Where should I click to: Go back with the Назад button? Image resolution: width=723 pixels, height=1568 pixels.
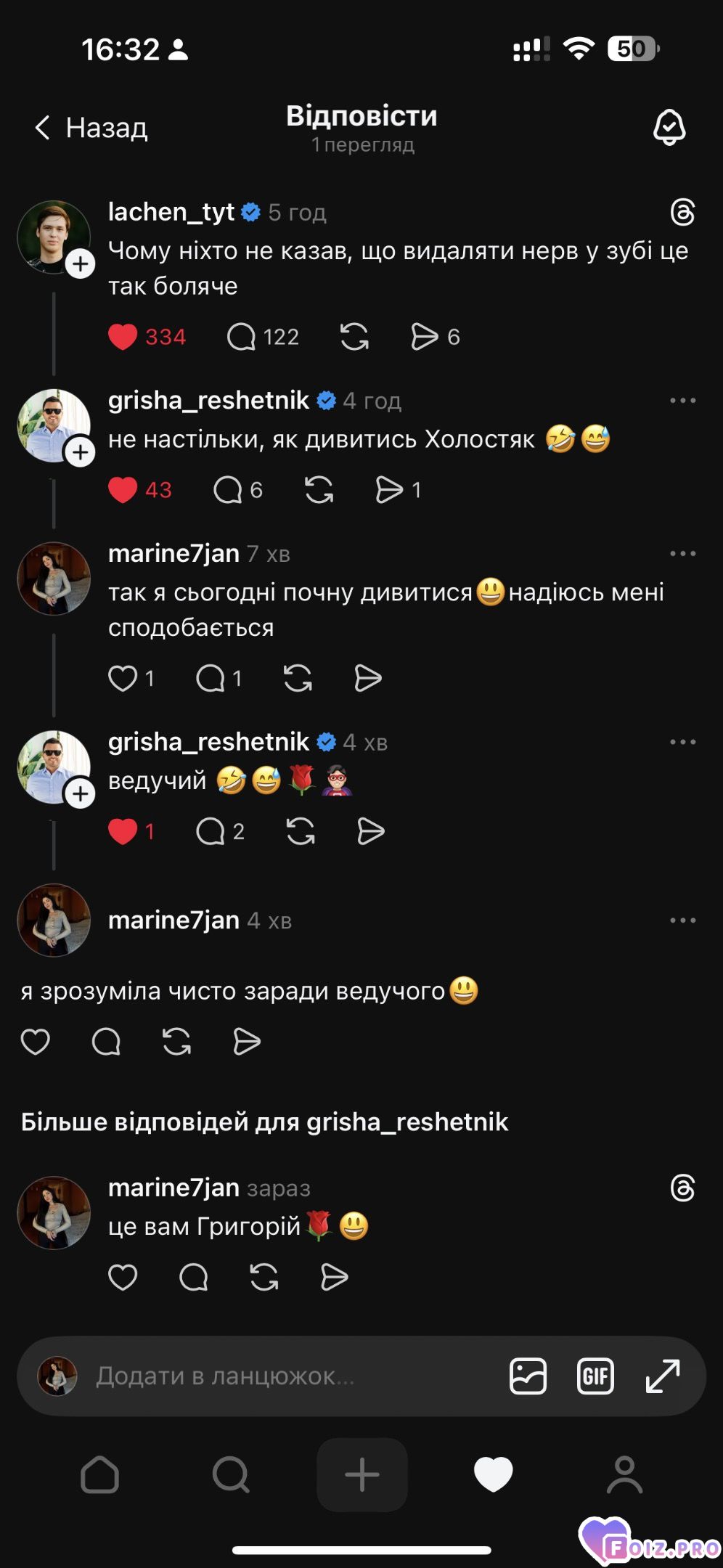(91, 128)
